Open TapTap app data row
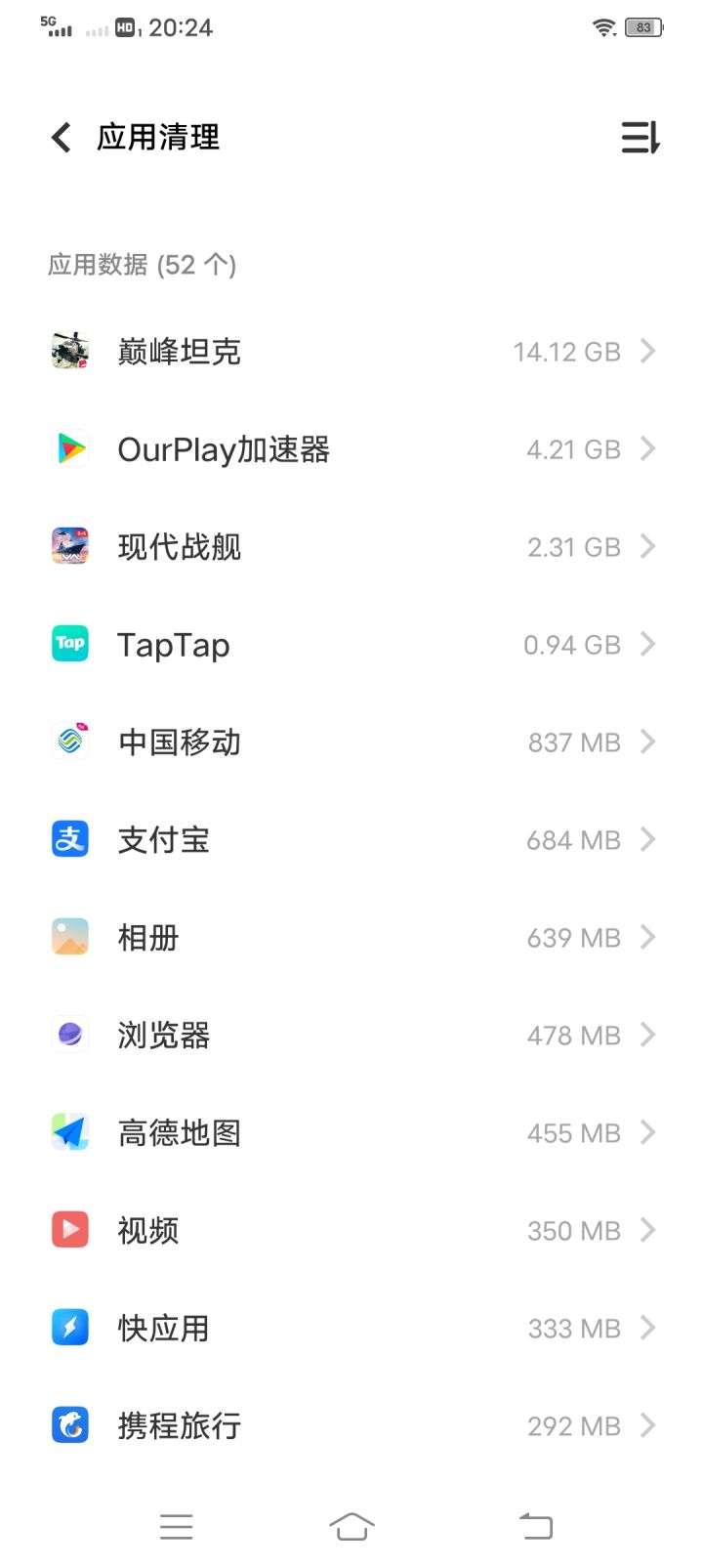The image size is (703, 1568). [351, 644]
